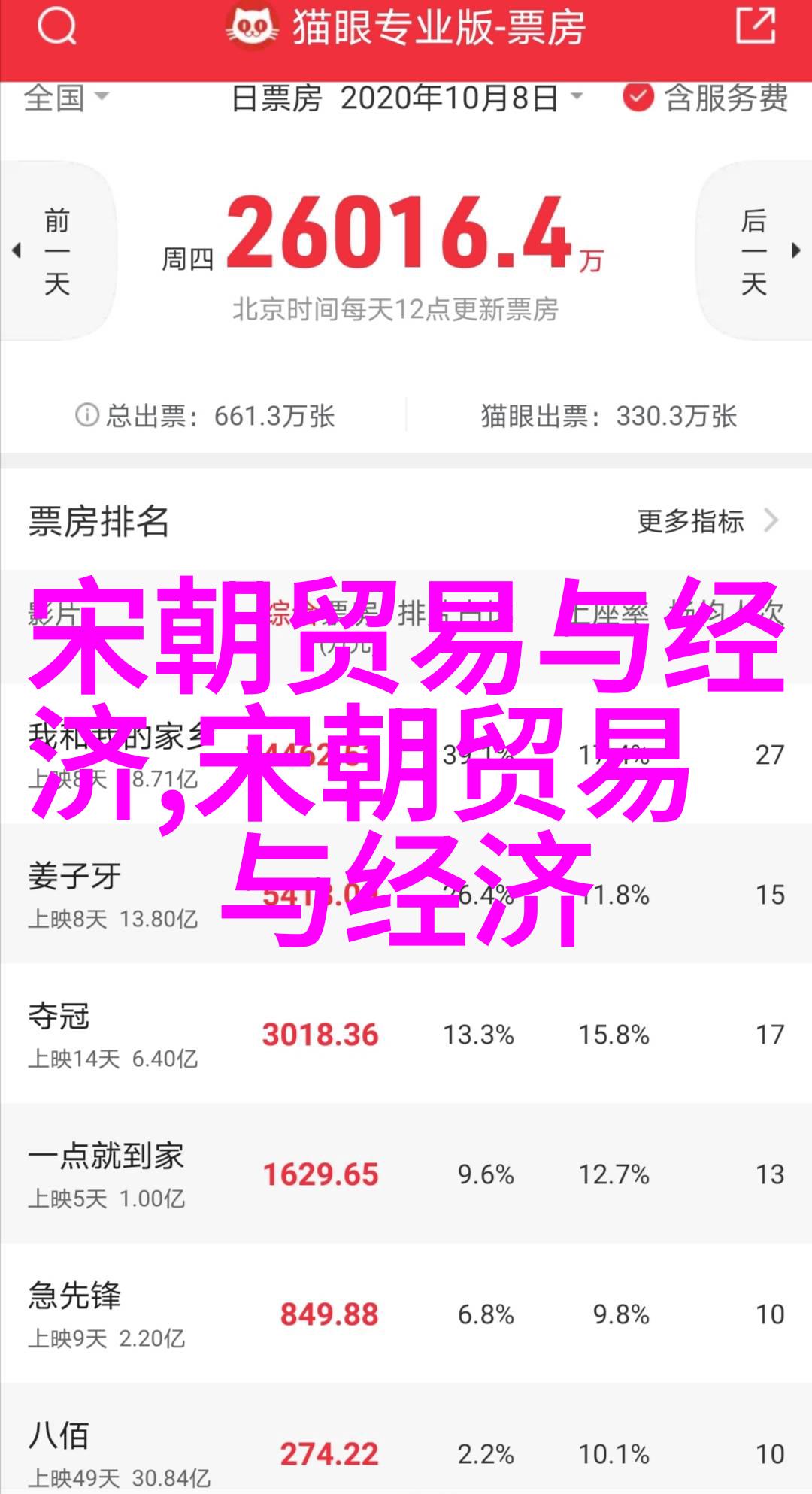The image size is (812, 1494).
Task: Toggle the 含服务费 checkbox
Action: pyautogui.click(x=638, y=98)
